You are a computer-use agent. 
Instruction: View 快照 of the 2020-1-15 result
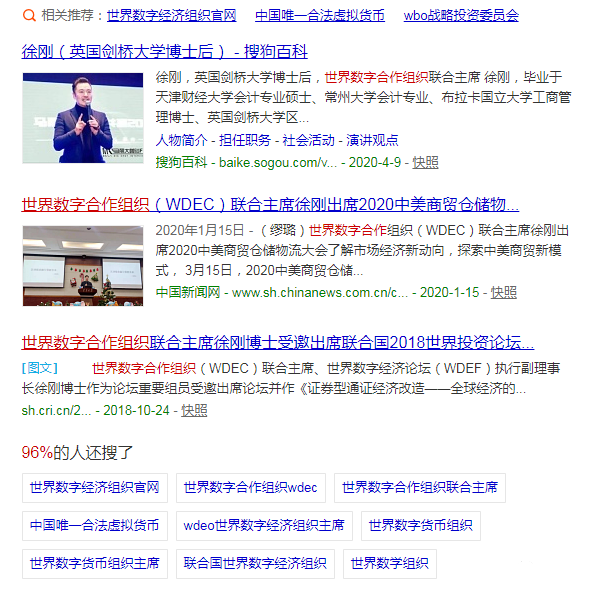503,293
